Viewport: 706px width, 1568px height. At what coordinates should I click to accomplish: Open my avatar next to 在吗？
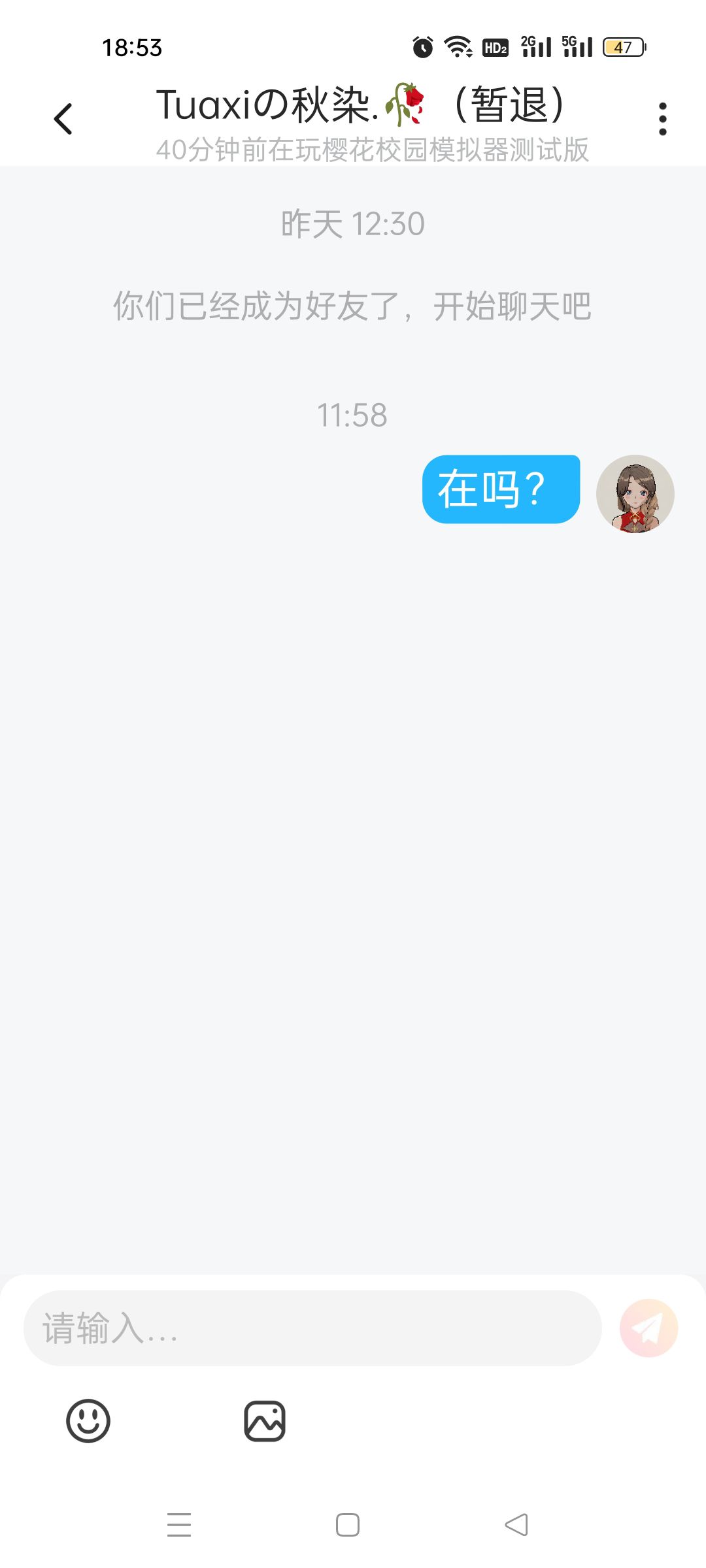tap(635, 494)
